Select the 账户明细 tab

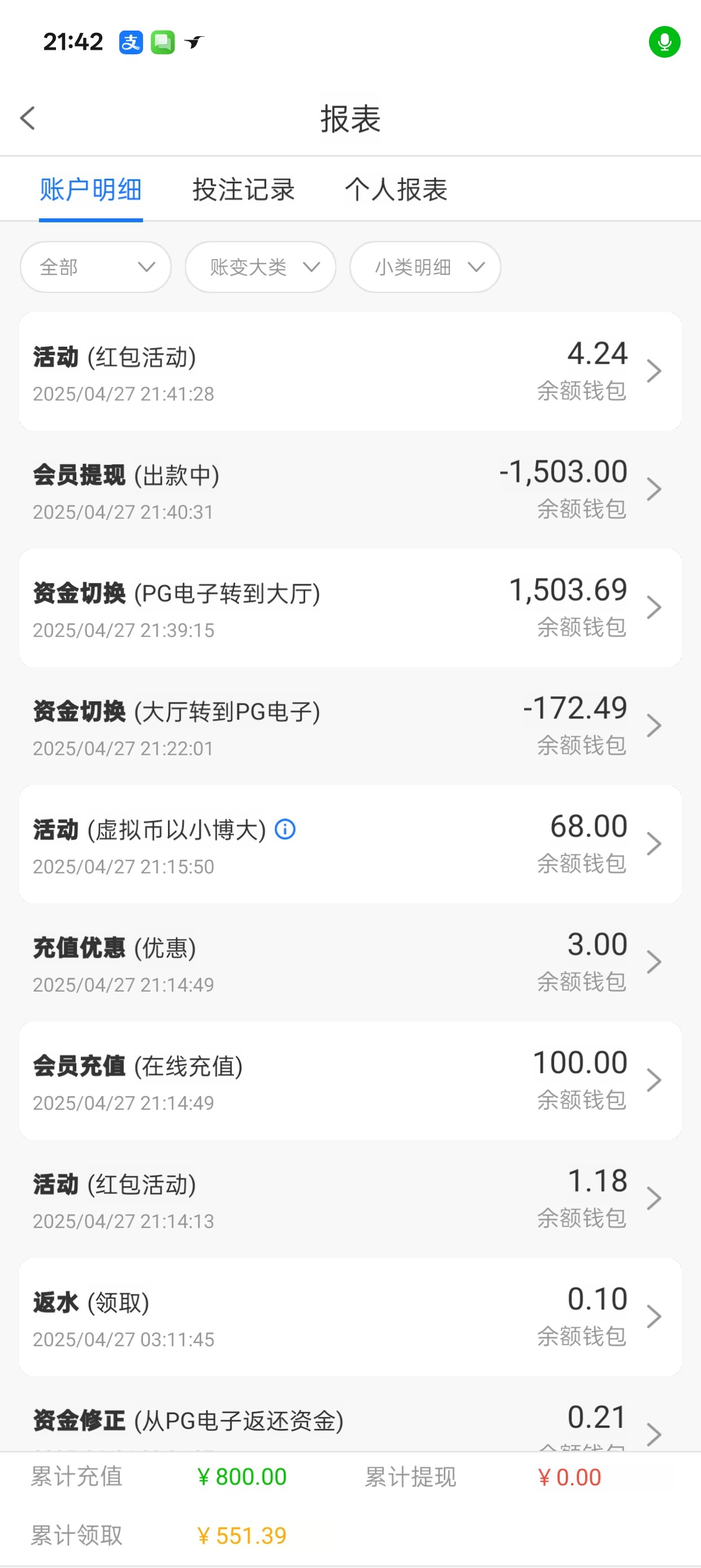(90, 190)
